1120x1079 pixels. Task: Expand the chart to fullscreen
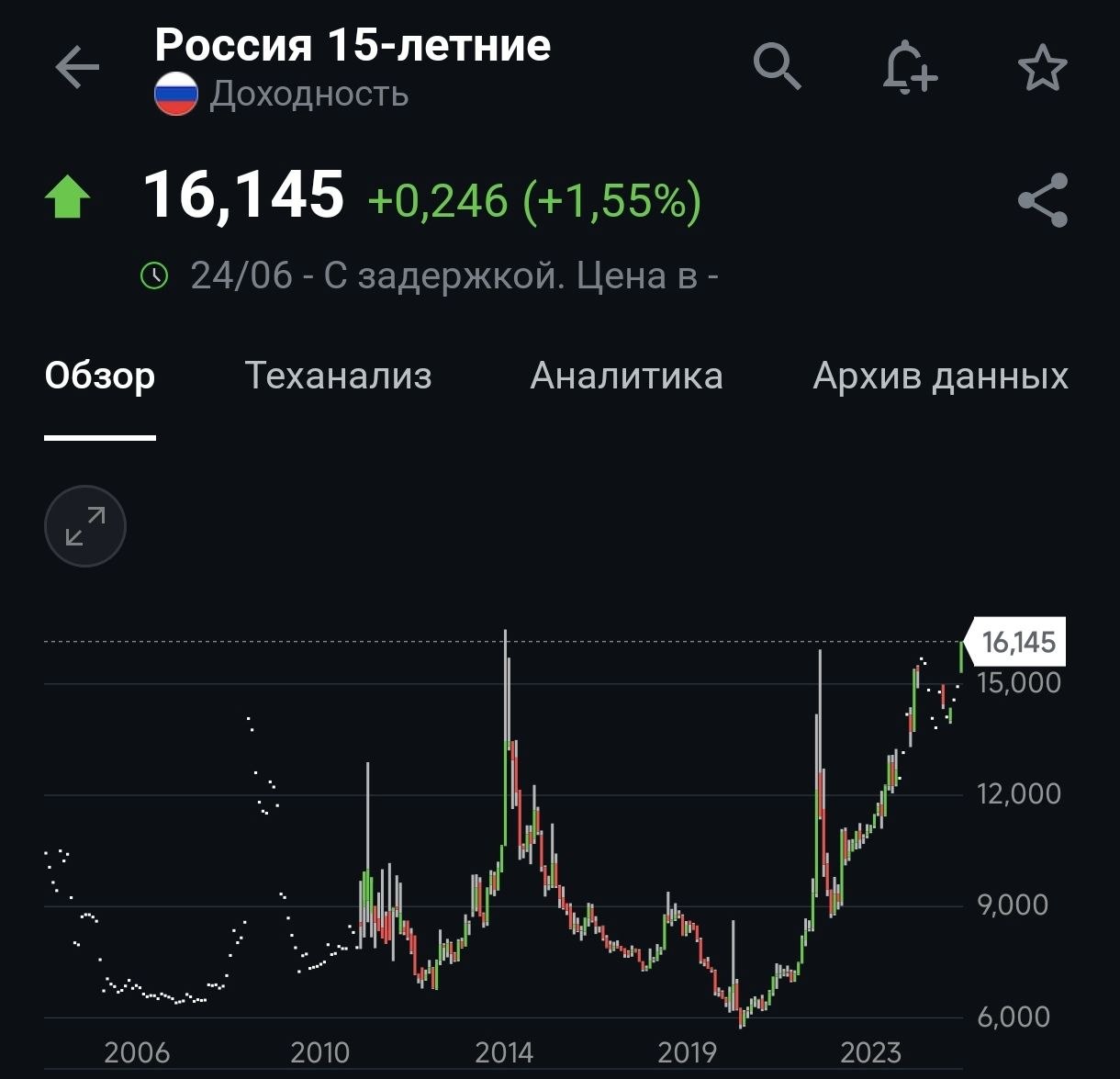point(85,526)
